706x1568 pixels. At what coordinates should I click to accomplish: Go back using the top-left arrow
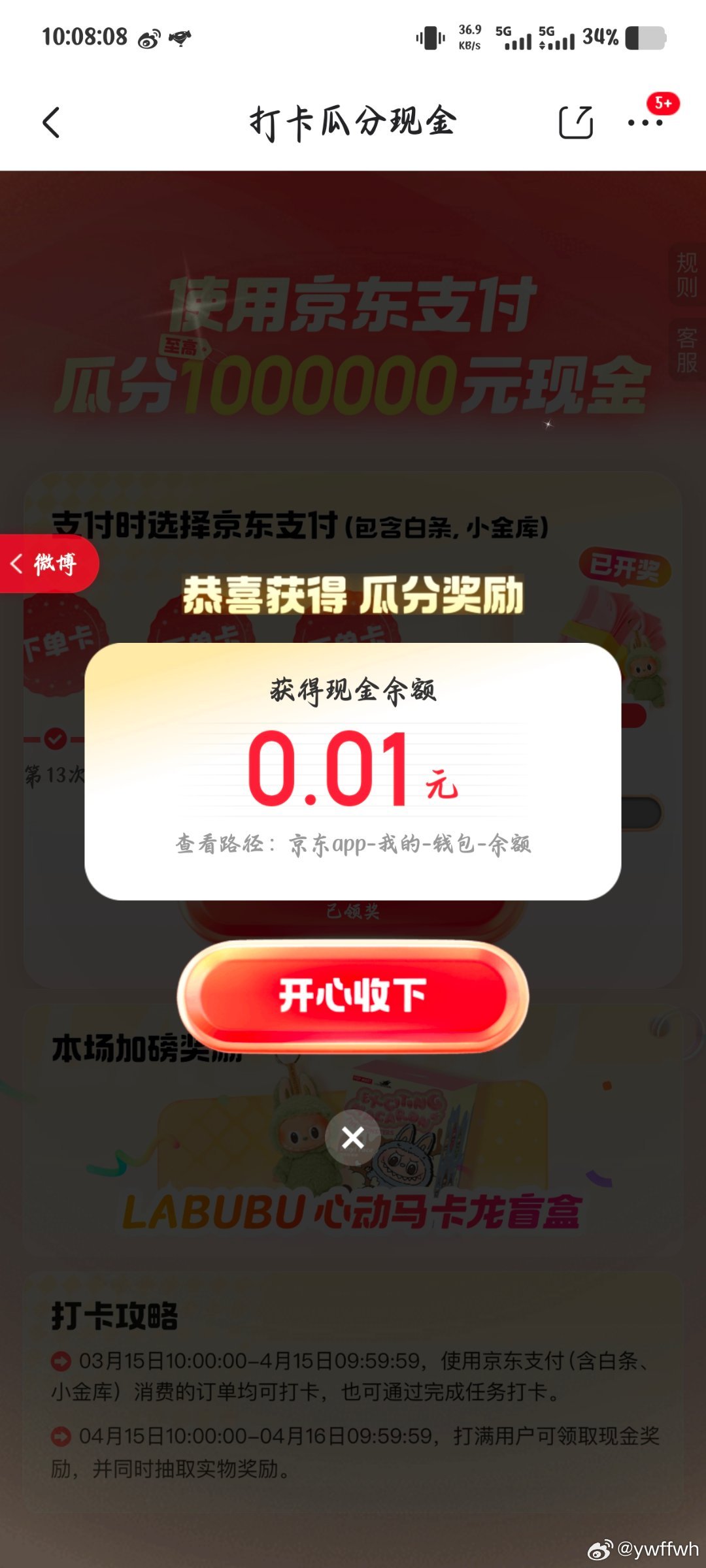coord(51,122)
